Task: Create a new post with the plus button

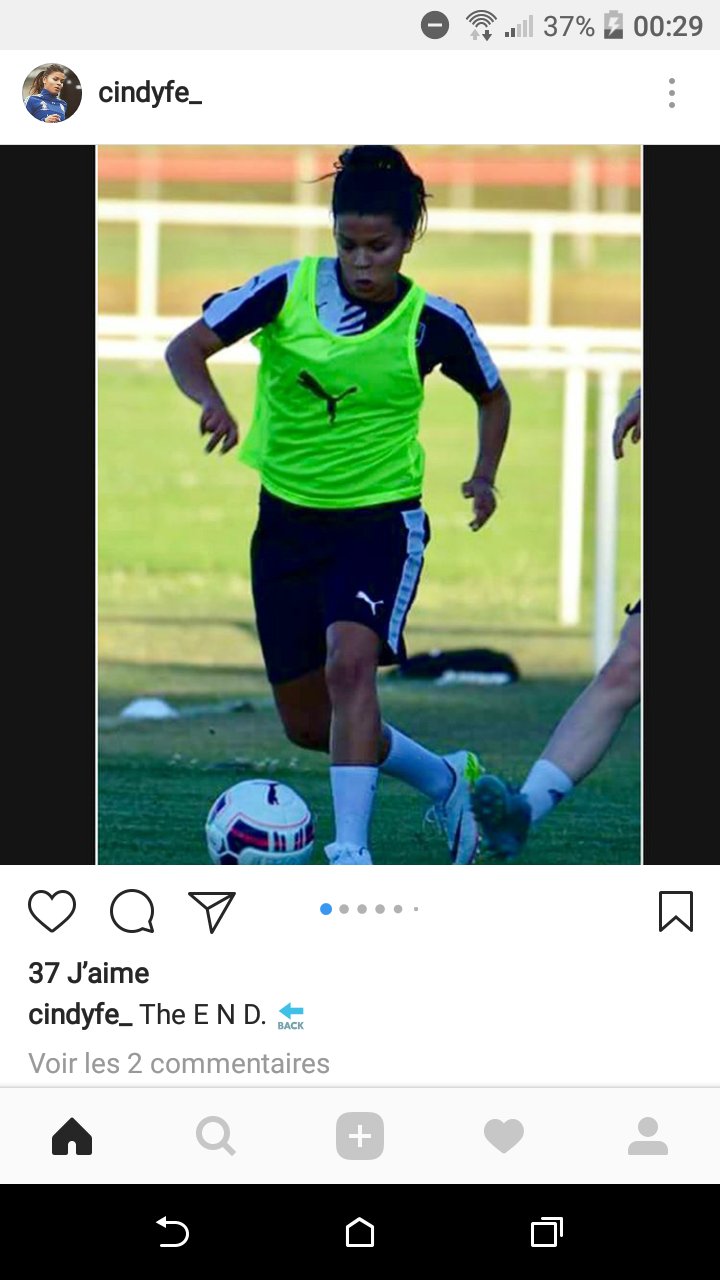Action: pyautogui.click(x=360, y=1137)
